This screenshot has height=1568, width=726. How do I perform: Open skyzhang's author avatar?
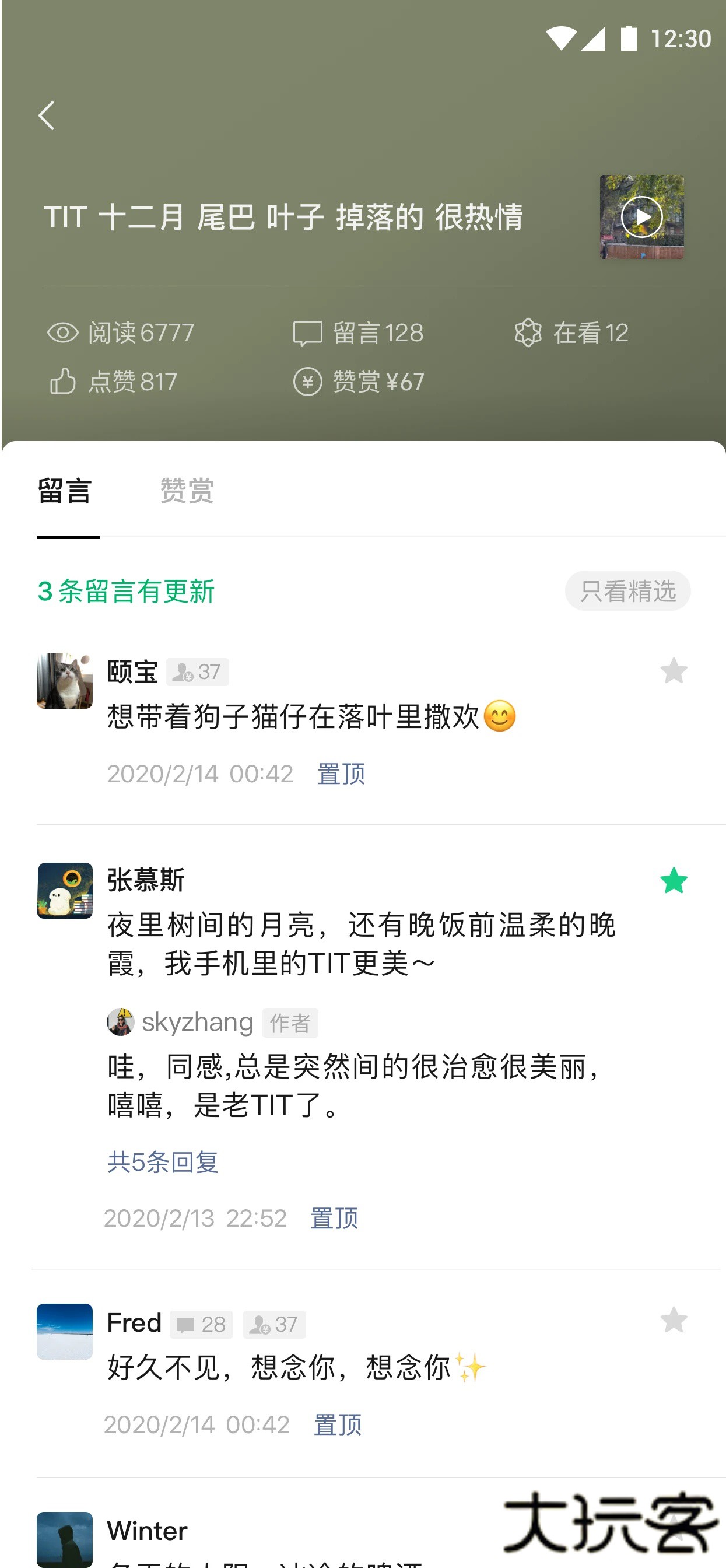[x=121, y=1021]
